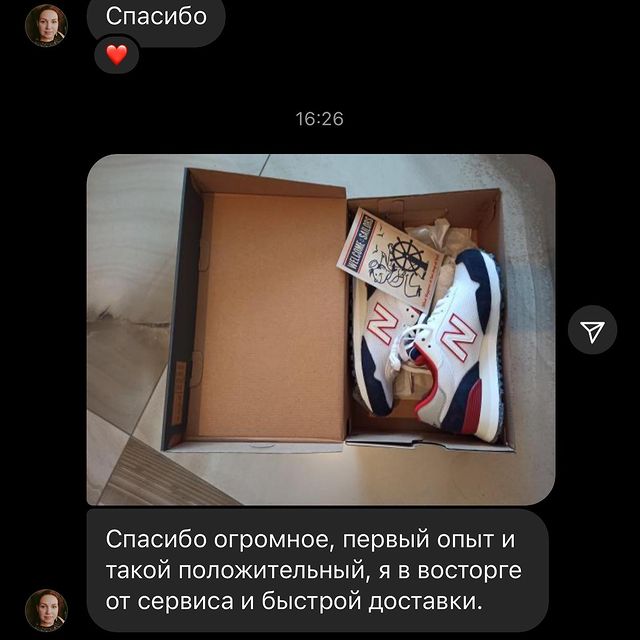
Task: Share the photo via the paper plane icon
Action: [592, 331]
